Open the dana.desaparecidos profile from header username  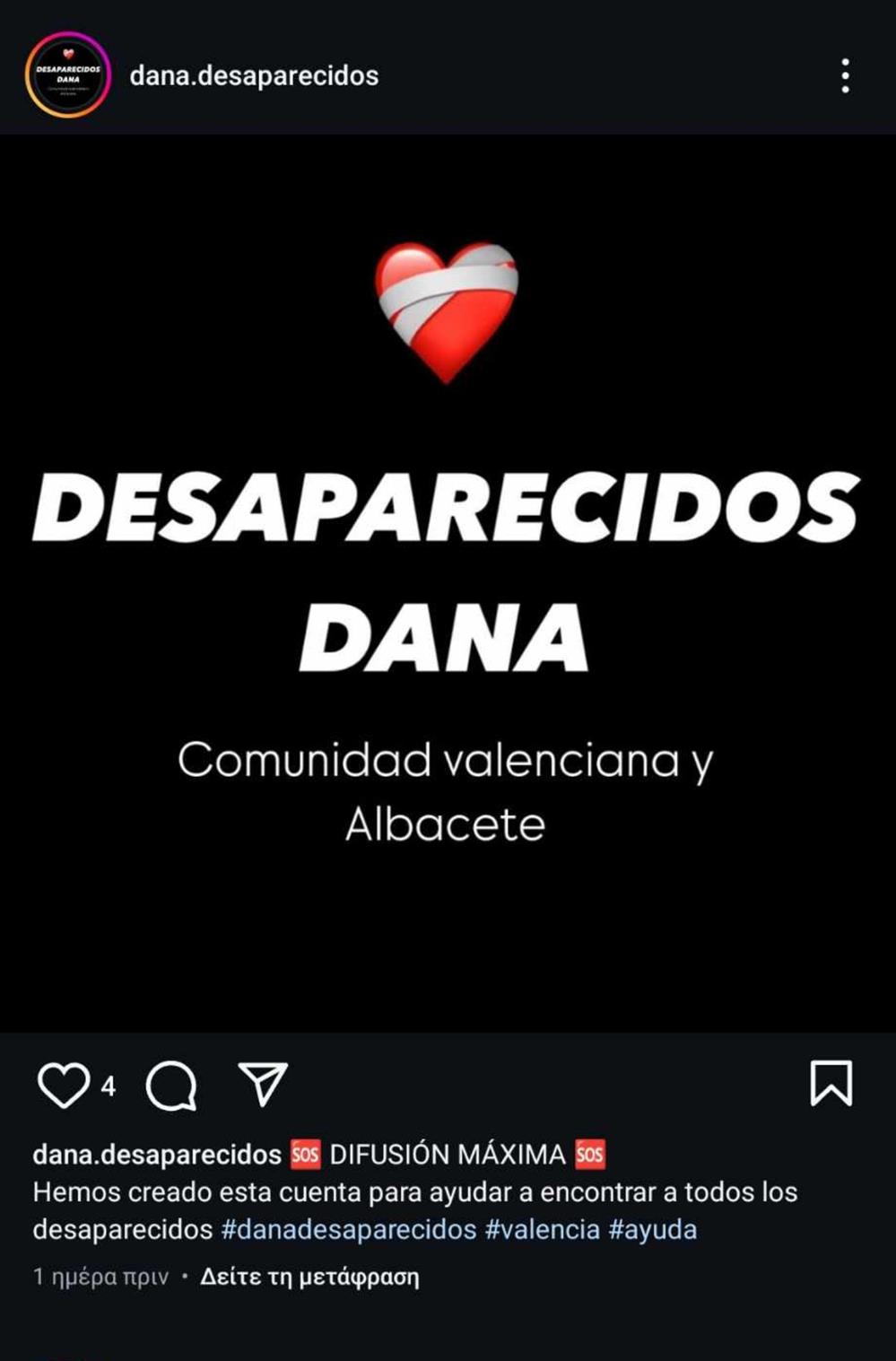tap(254, 76)
